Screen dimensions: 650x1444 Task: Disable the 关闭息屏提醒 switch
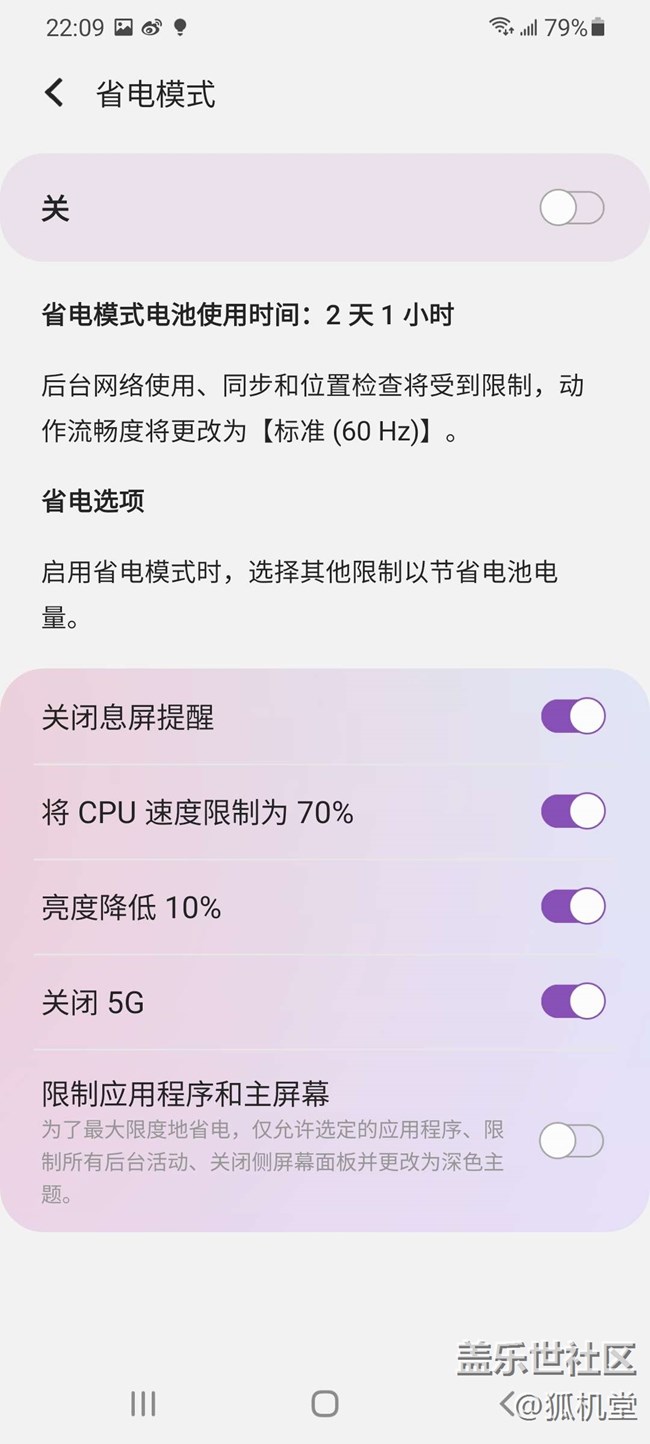pos(573,717)
